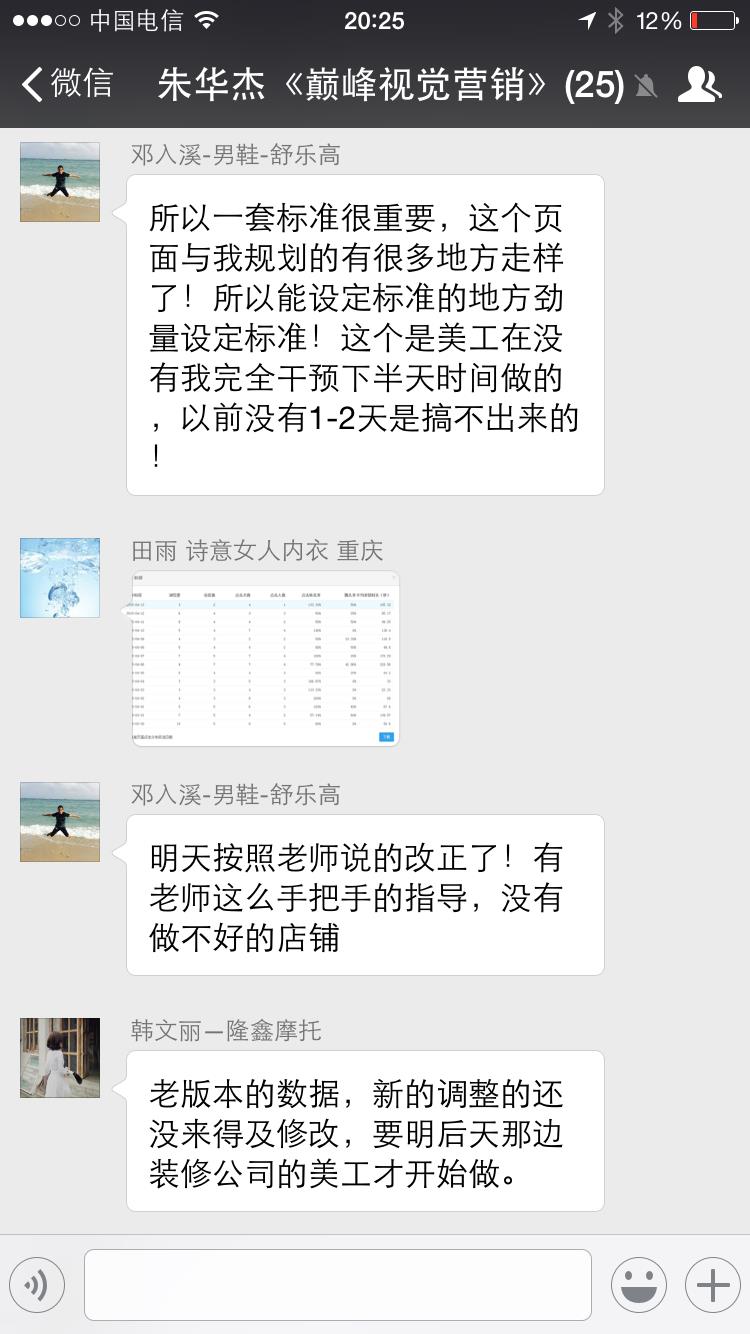Tap the message text input field
The height and width of the screenshot is (1334, 750).
tap(338, 1284)
